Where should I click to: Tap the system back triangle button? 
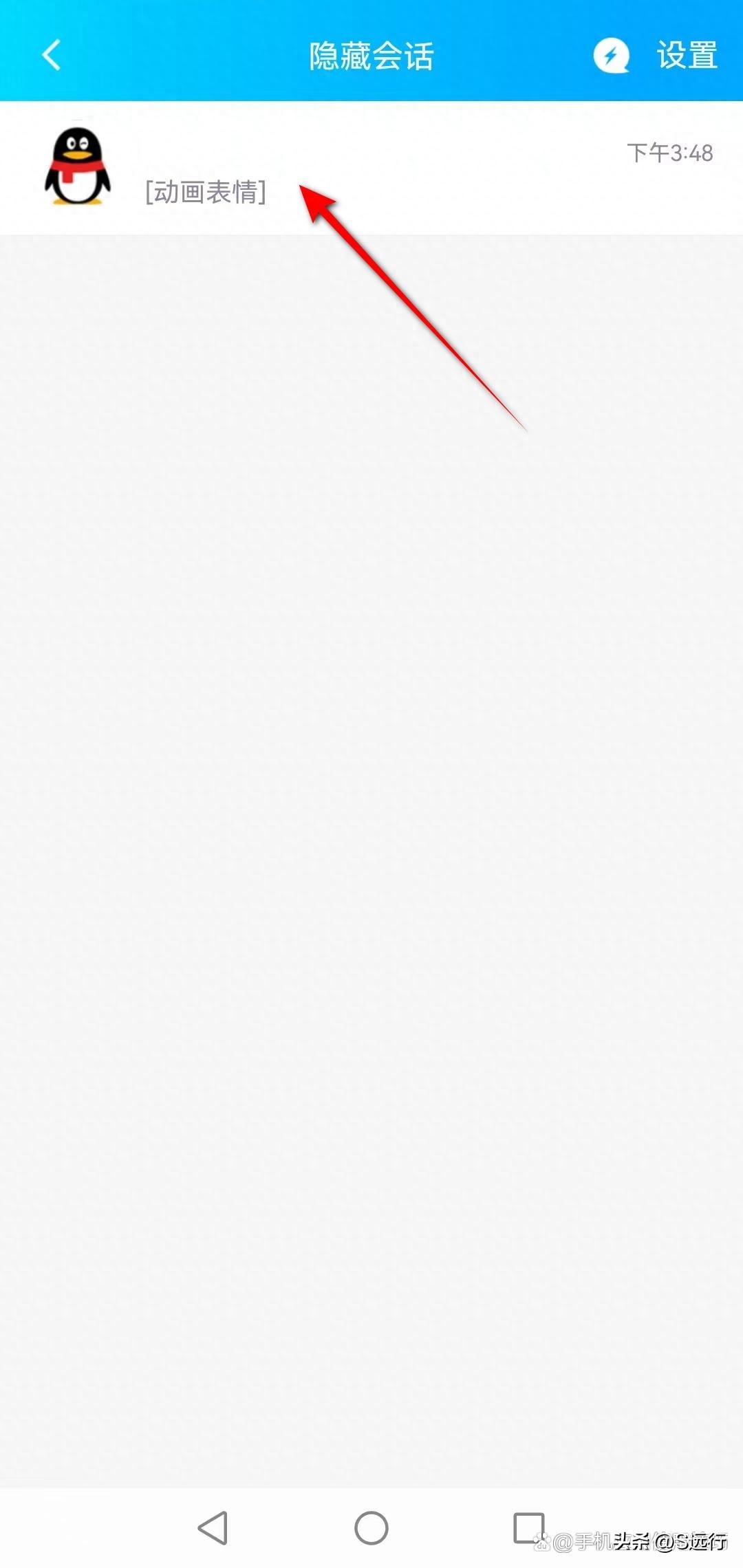tap(213, 1528)
